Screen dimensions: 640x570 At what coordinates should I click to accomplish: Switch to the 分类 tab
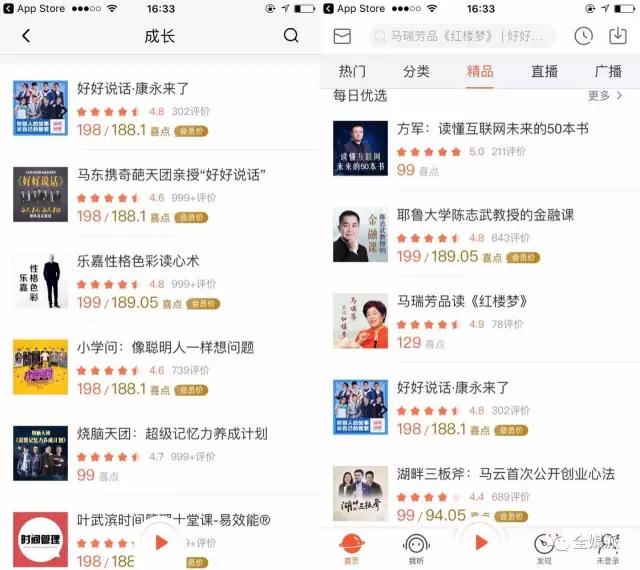(x=416, y=71)
